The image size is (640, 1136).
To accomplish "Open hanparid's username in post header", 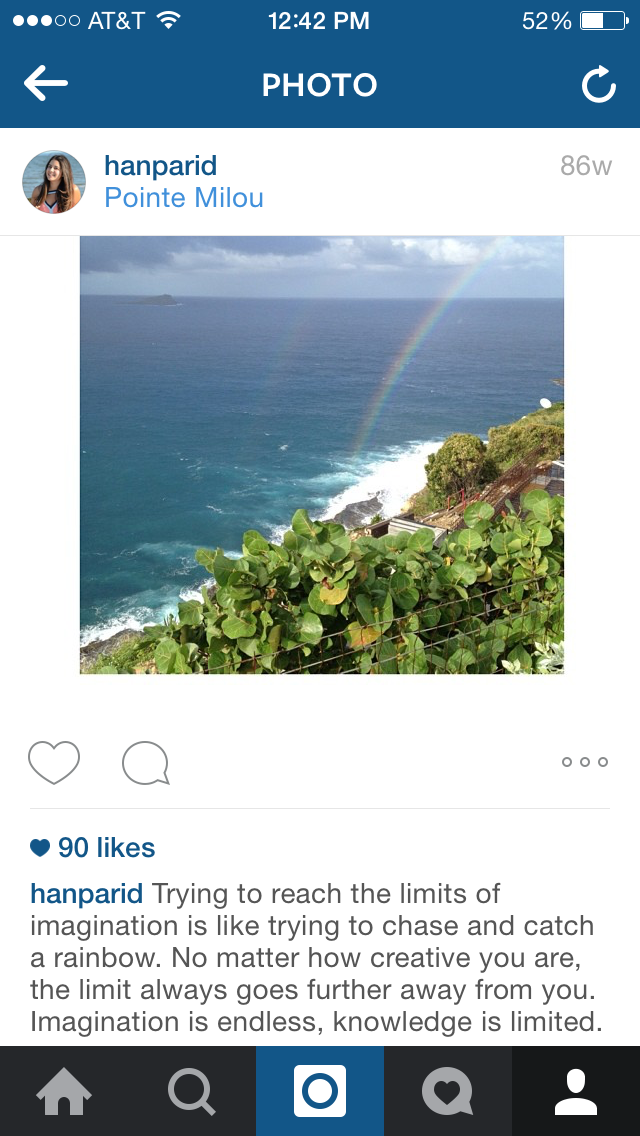I will tap(160, 166).
